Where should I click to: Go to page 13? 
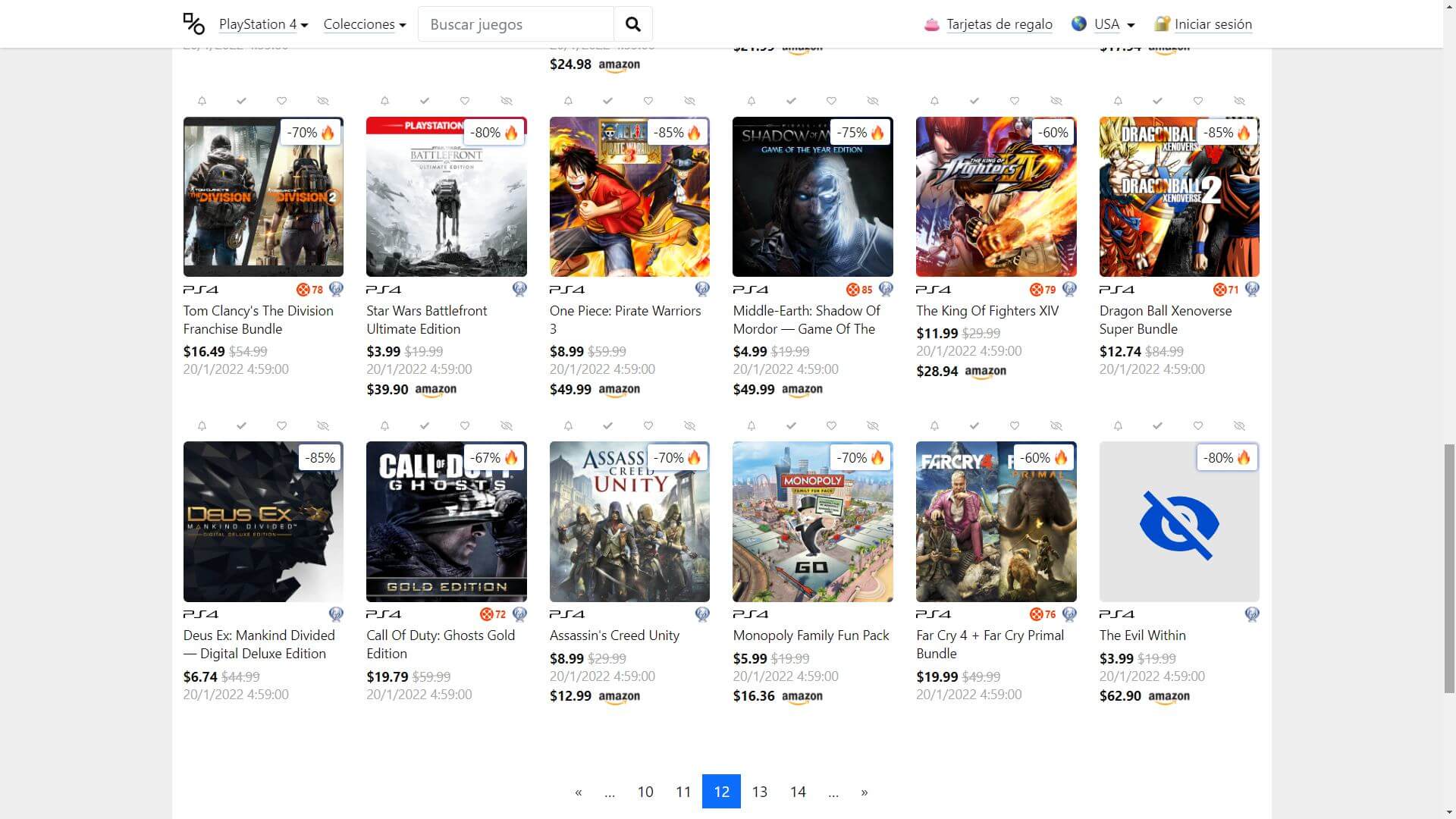pyautogui.click(x=759, y=792)
